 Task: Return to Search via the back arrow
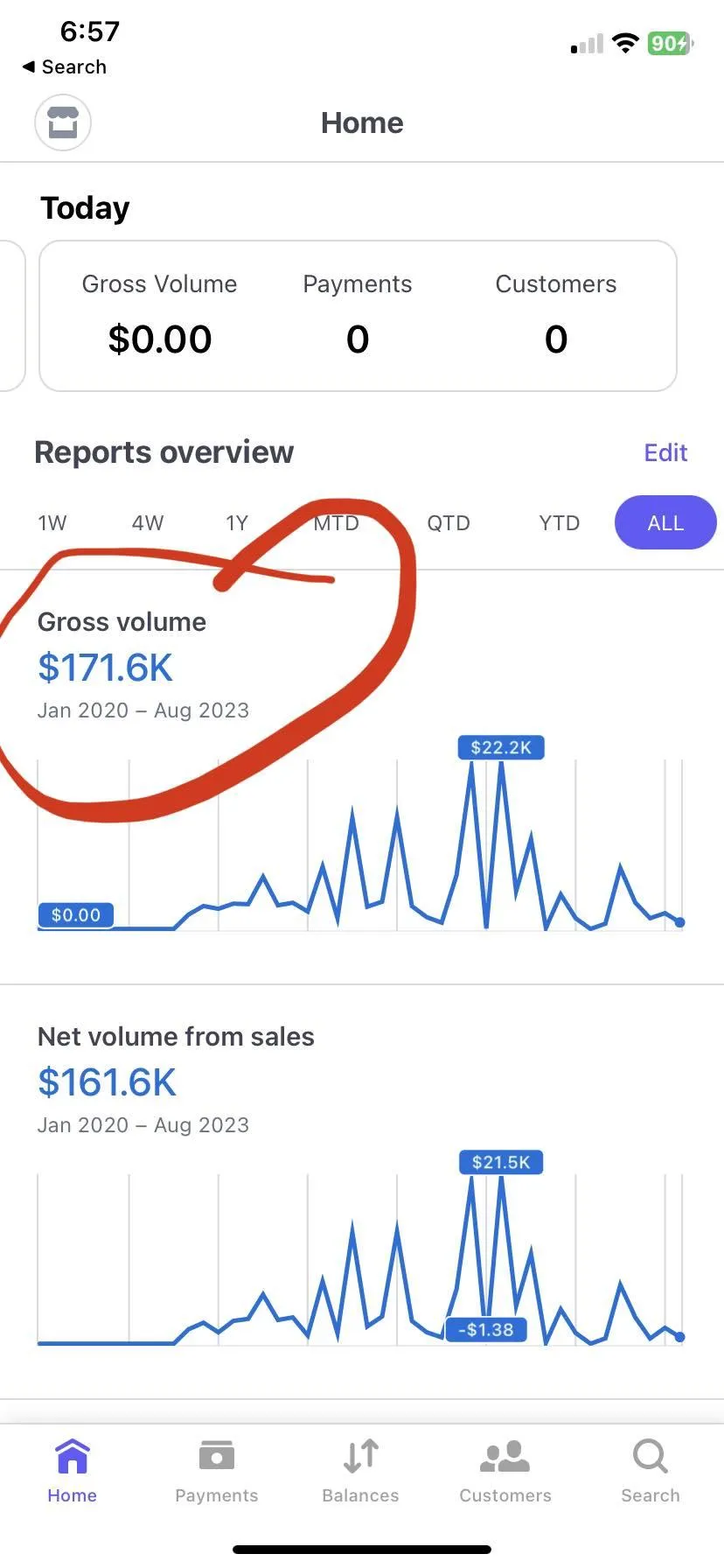click(64, 66)
